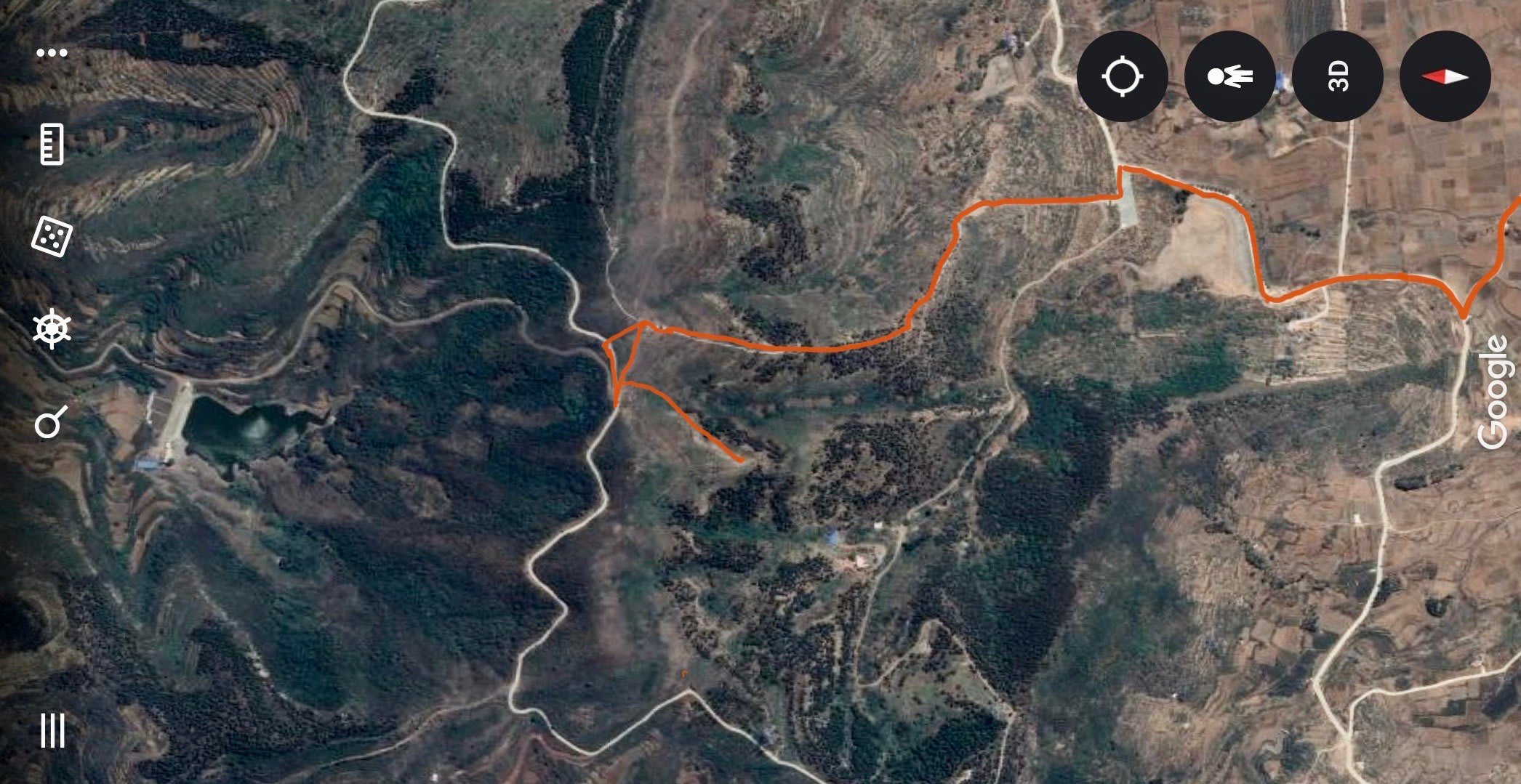Open the main menu with three lines

(52, 730)
